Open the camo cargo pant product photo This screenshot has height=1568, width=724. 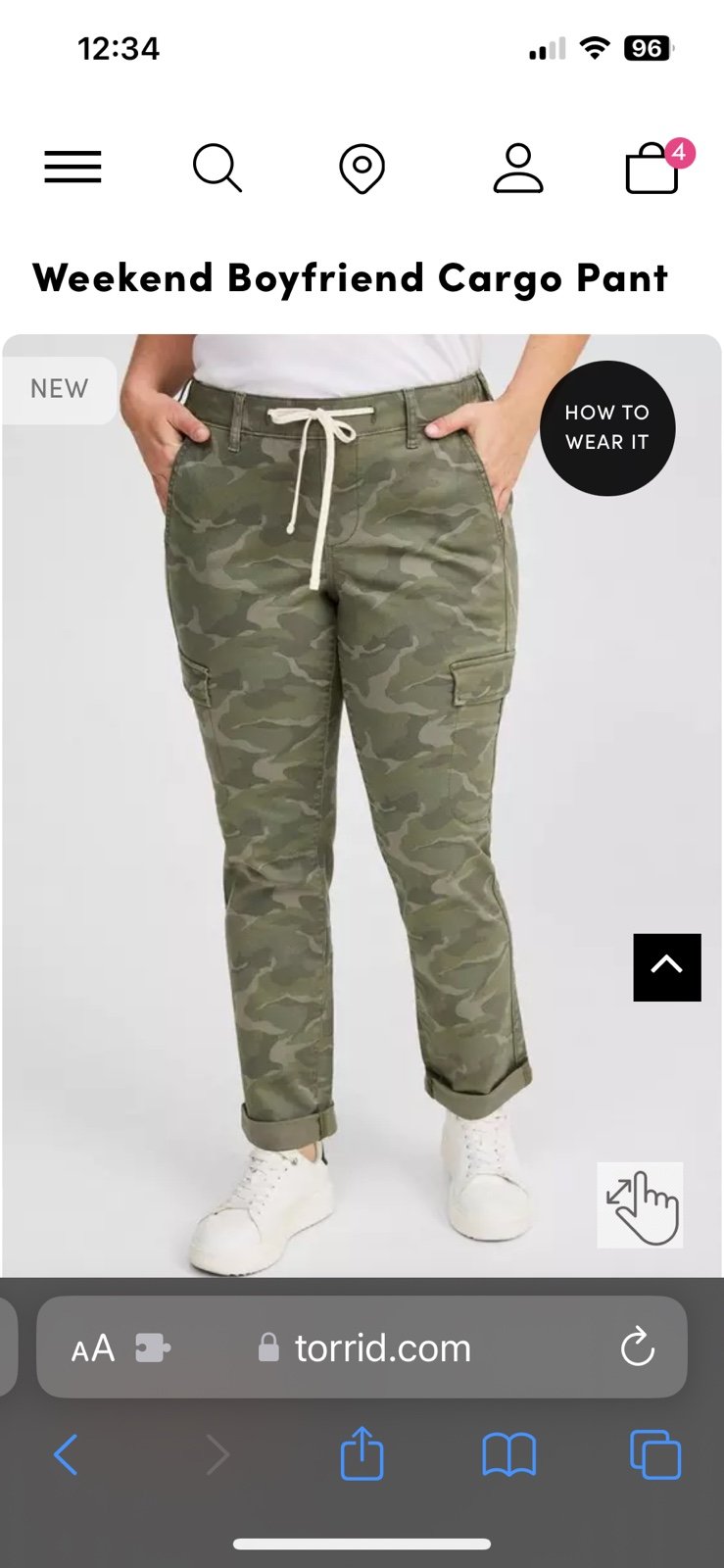coord(362,806)
